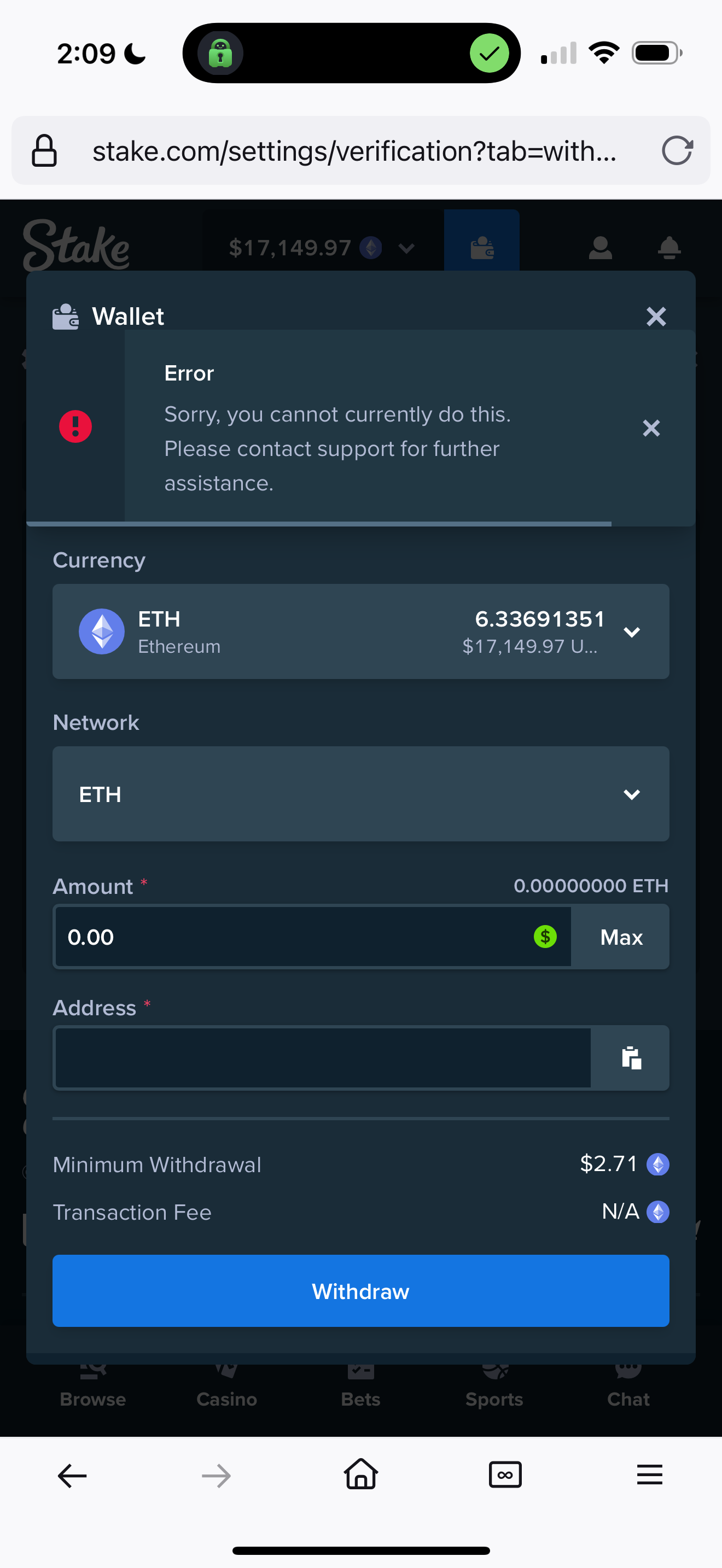The image size is (722, 1568).
Task: Tap the Max amount button
Action: (x=621, y=937)
